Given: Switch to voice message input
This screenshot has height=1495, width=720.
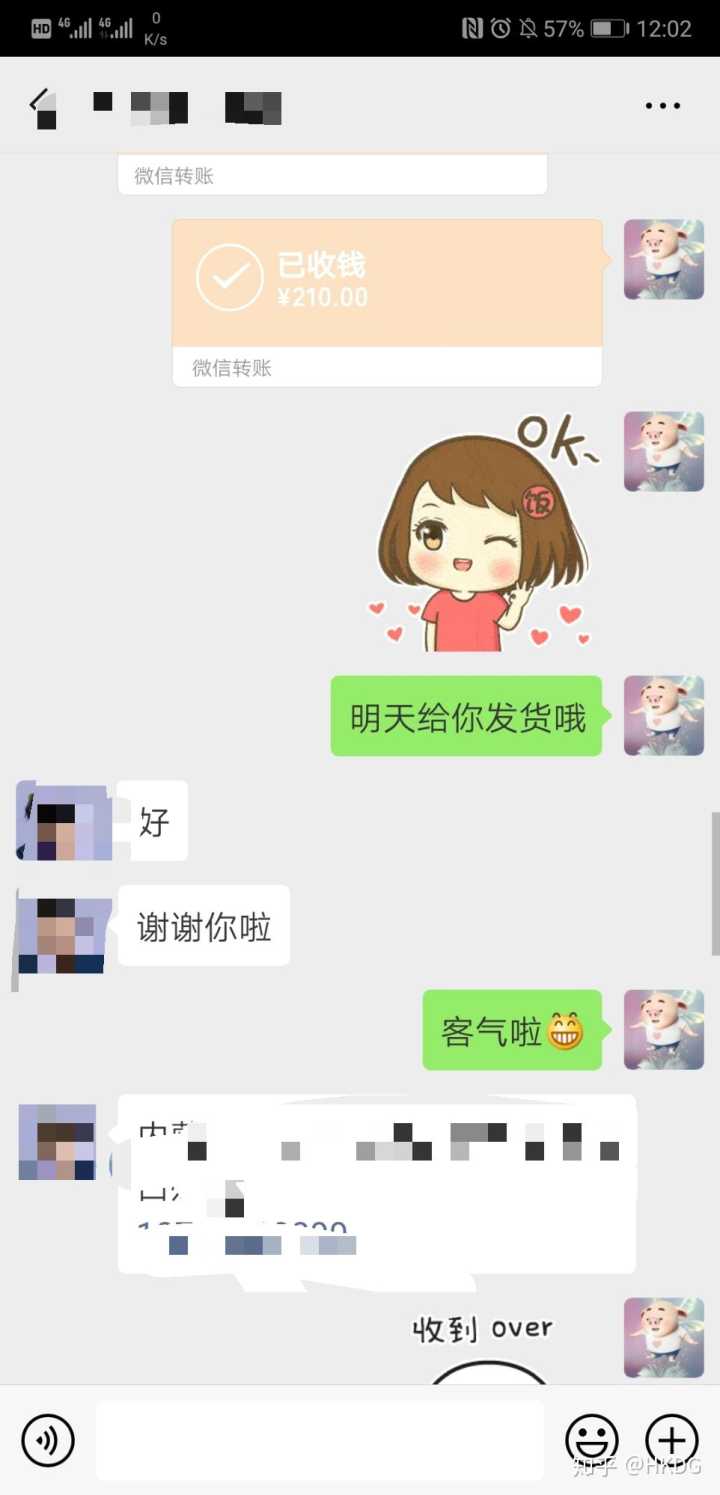Looking at the screenshot, I should coord(48,1440).
